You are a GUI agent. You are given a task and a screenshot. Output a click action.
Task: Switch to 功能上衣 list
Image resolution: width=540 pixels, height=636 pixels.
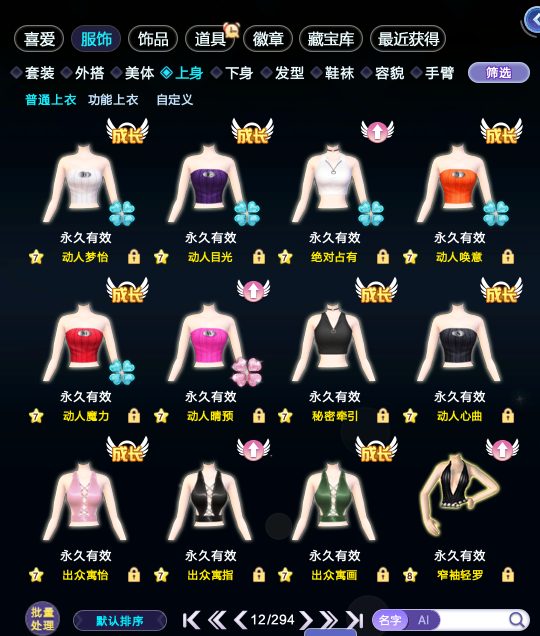click(x=113, y=100)
